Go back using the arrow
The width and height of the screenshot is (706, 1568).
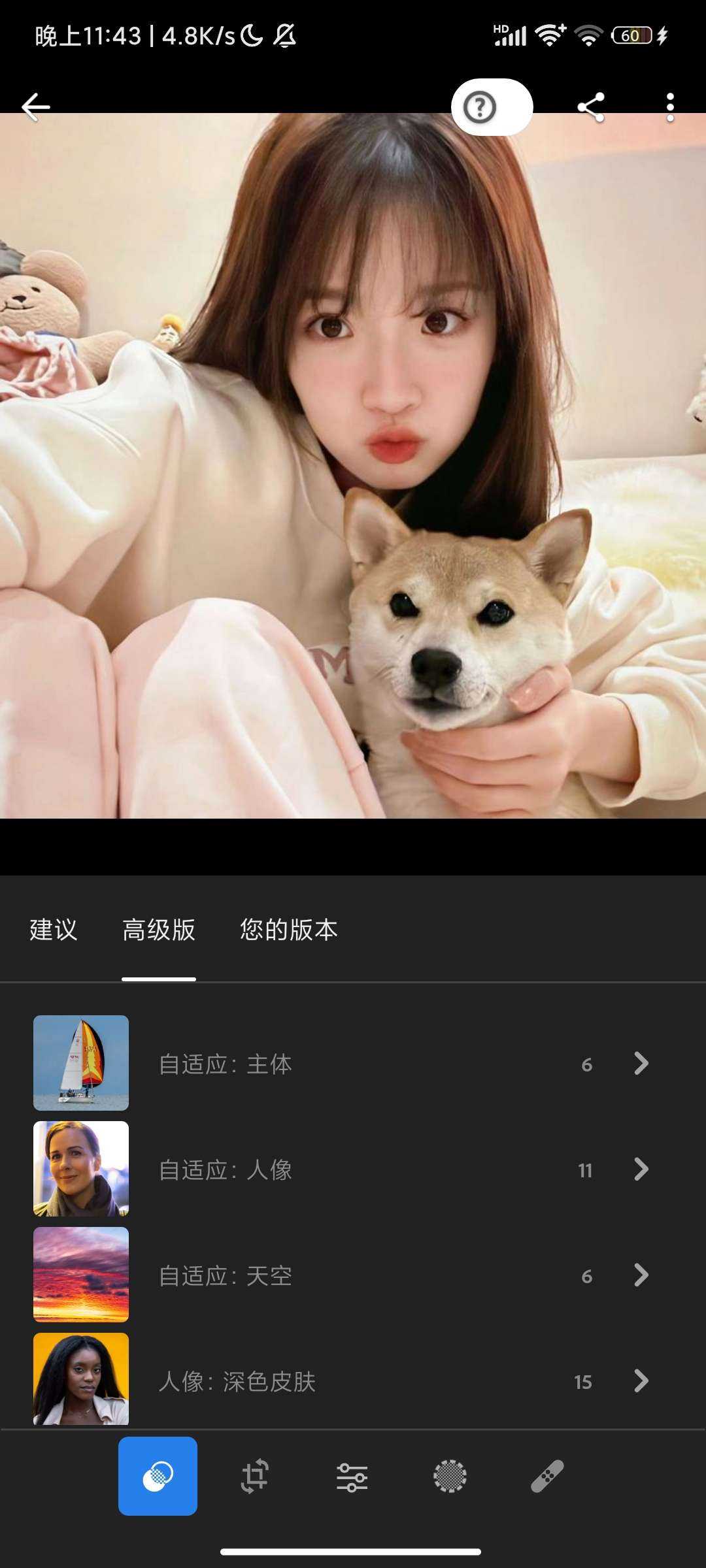click(36, 107)
